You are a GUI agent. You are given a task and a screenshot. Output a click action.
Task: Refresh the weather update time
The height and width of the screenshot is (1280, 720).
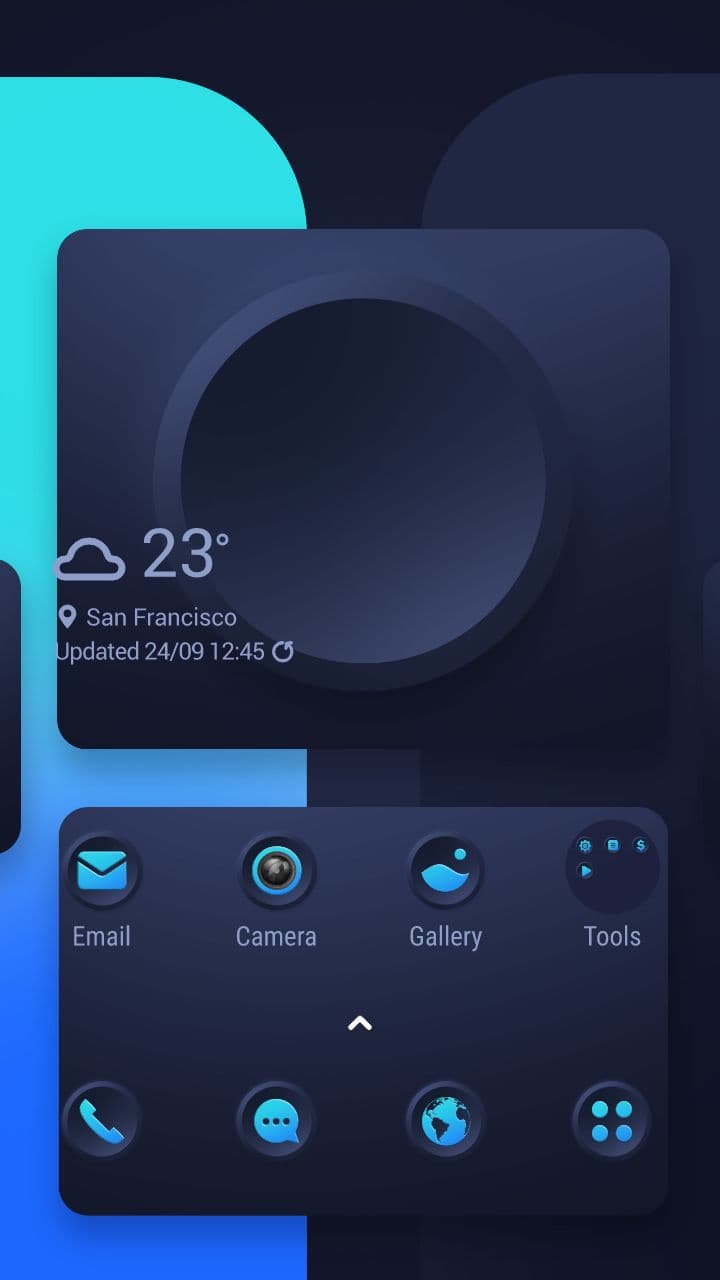click(x=283, y=652)
